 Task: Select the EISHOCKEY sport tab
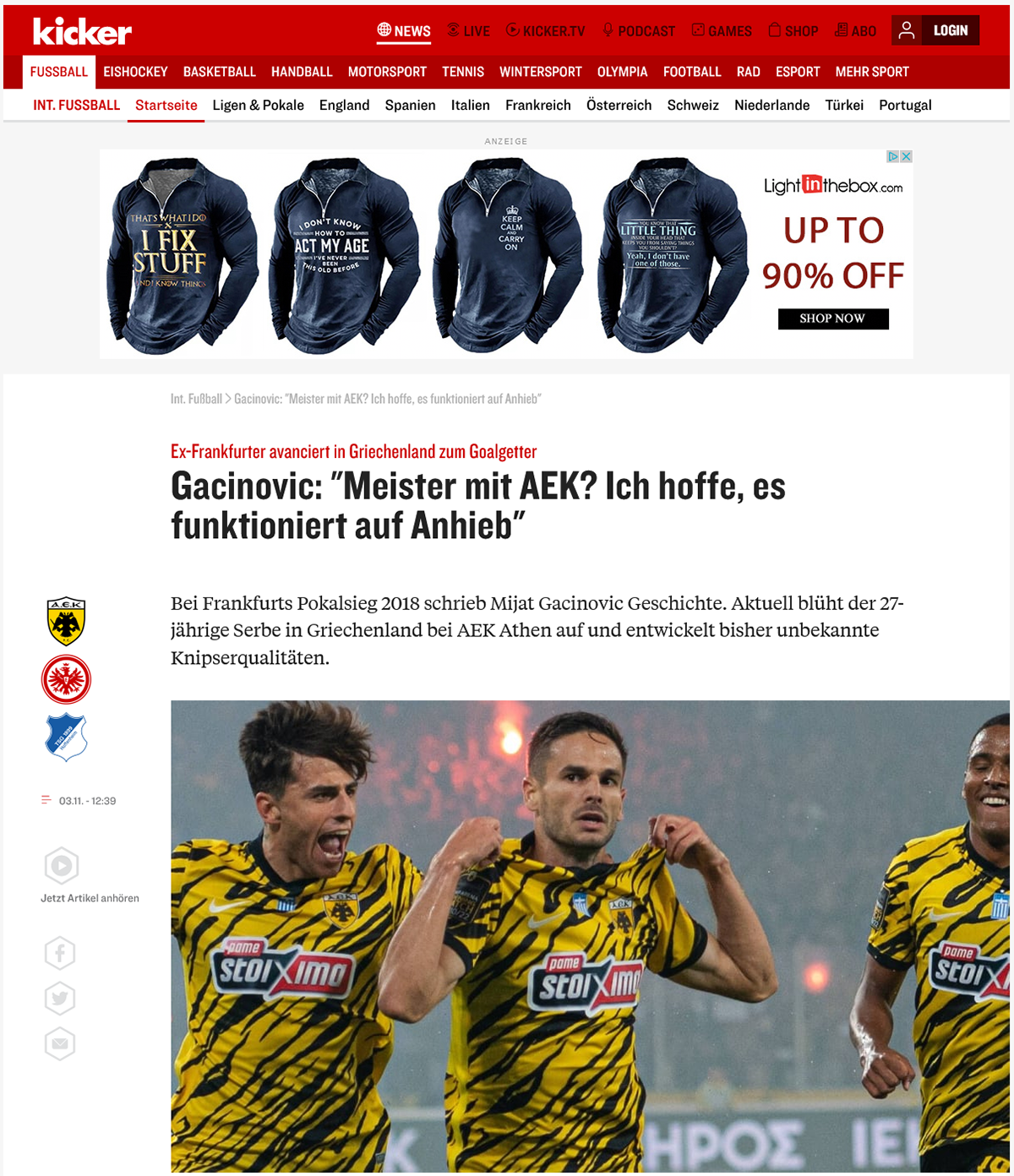pyautogui.click(x=135, y=72)
